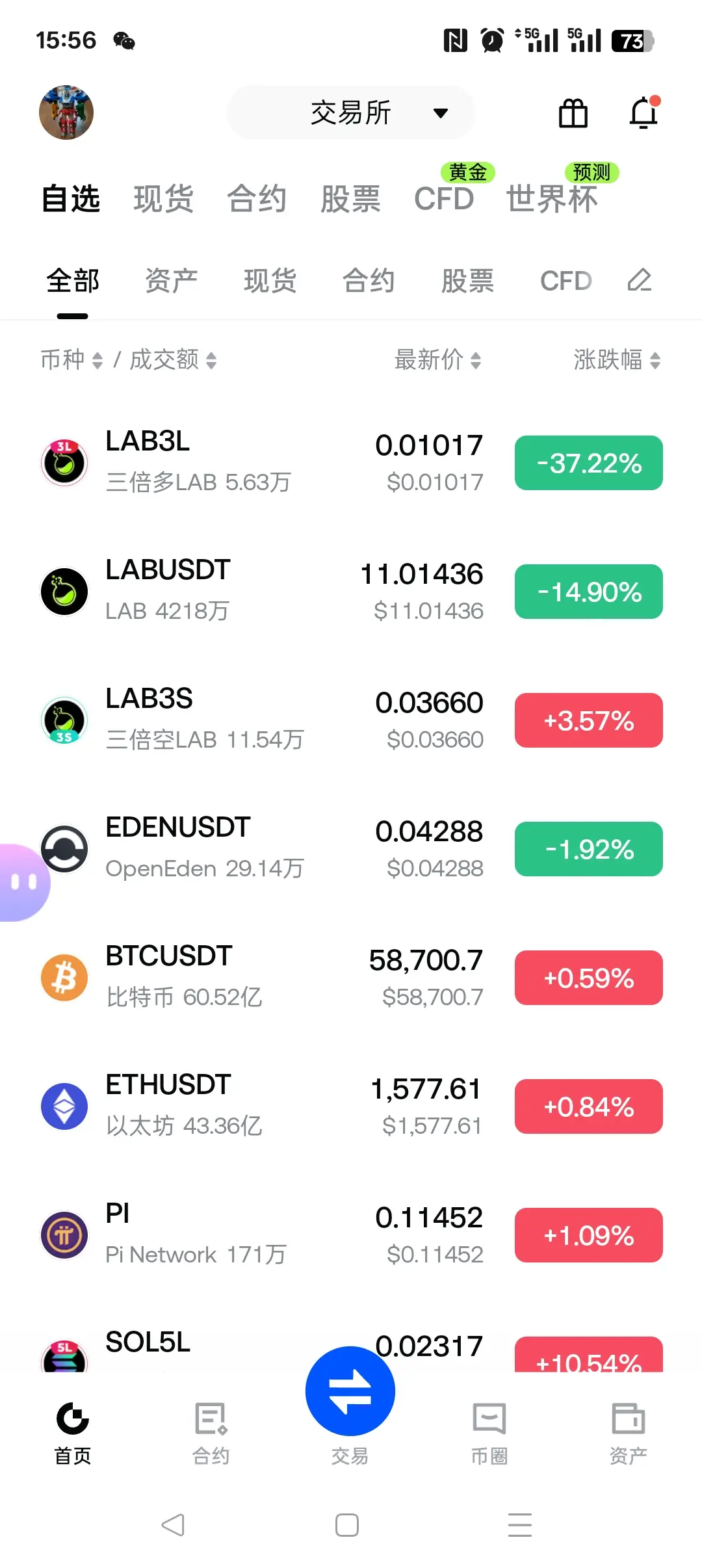The image size is (702, 1568).
Task: Open the ETHUSDT row
Action: [351, 1106]
